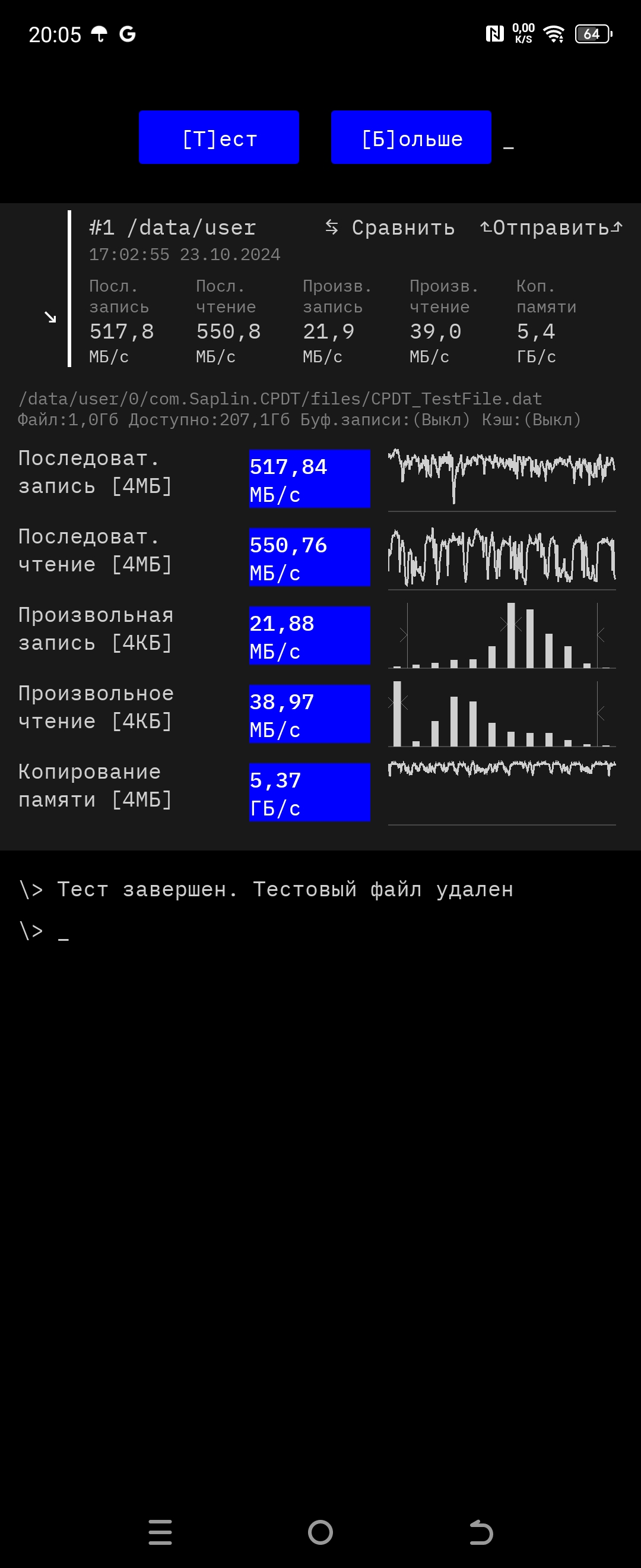Open the Копирование памяти 5,37 ГБ/с result
The width and height of the screenshot is (641, 1568).
point(310,793)
